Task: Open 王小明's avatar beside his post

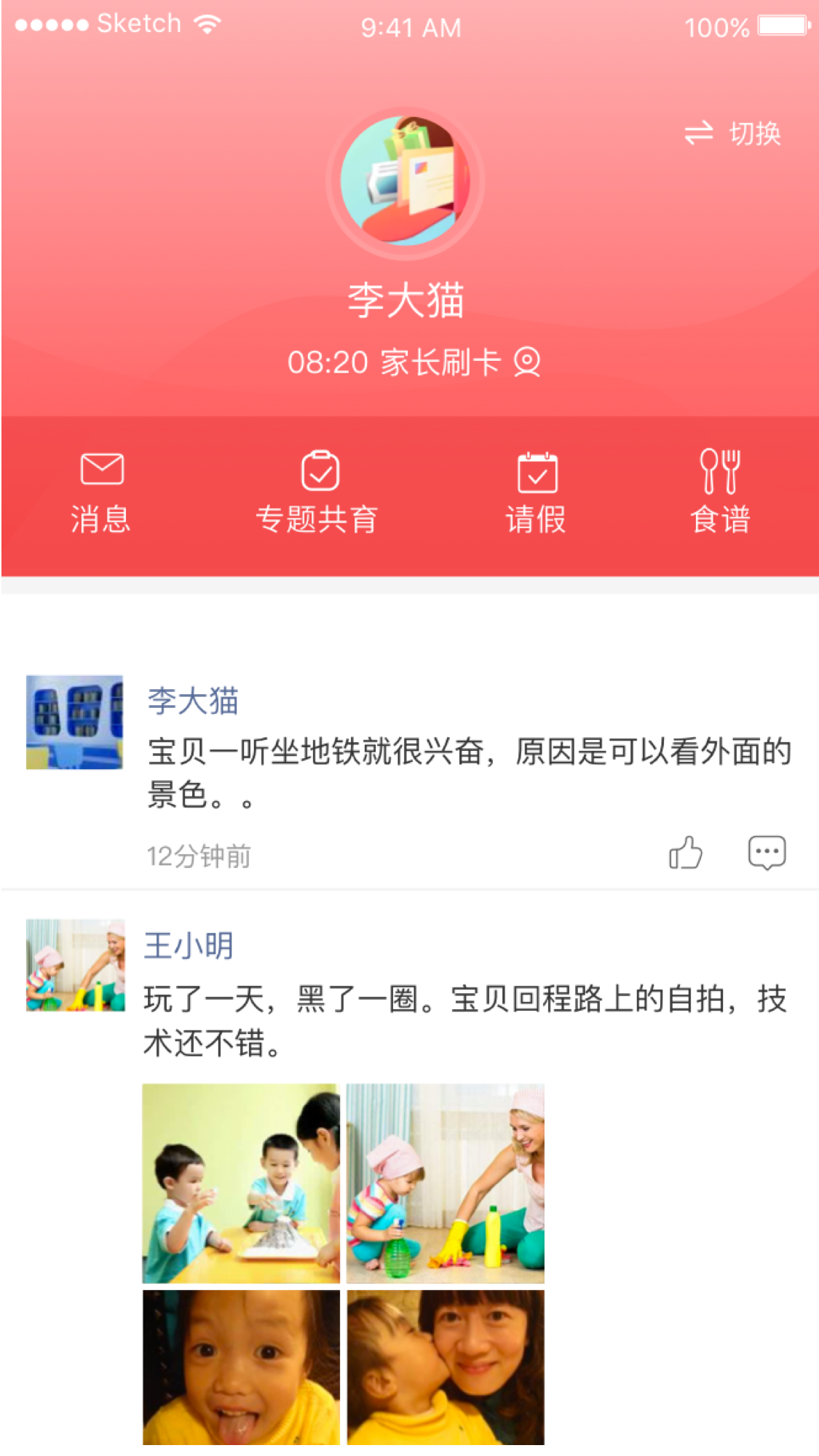Action: click(x=75, y=965)
